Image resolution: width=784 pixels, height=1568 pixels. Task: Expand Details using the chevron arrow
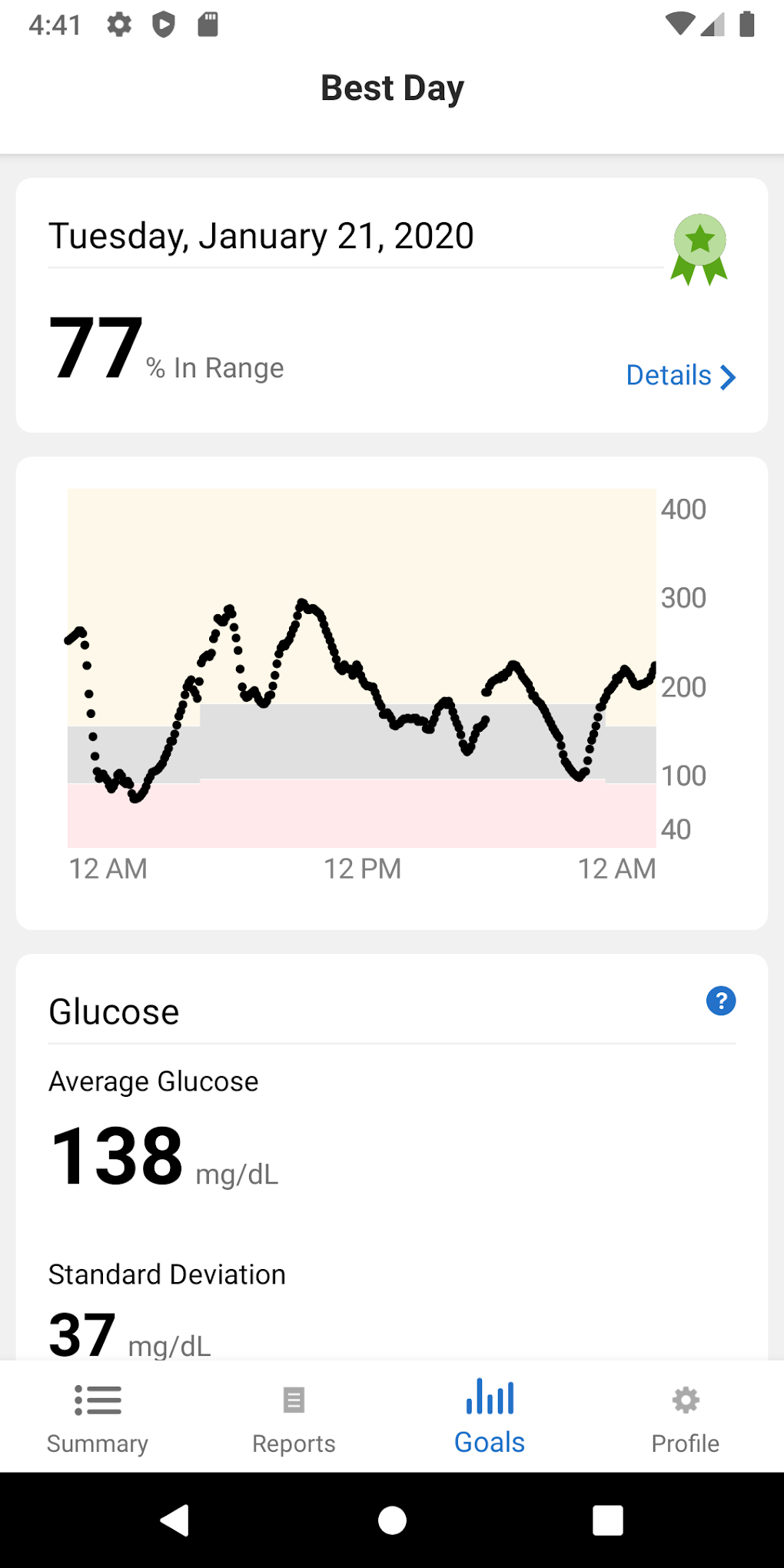(728, 377)
